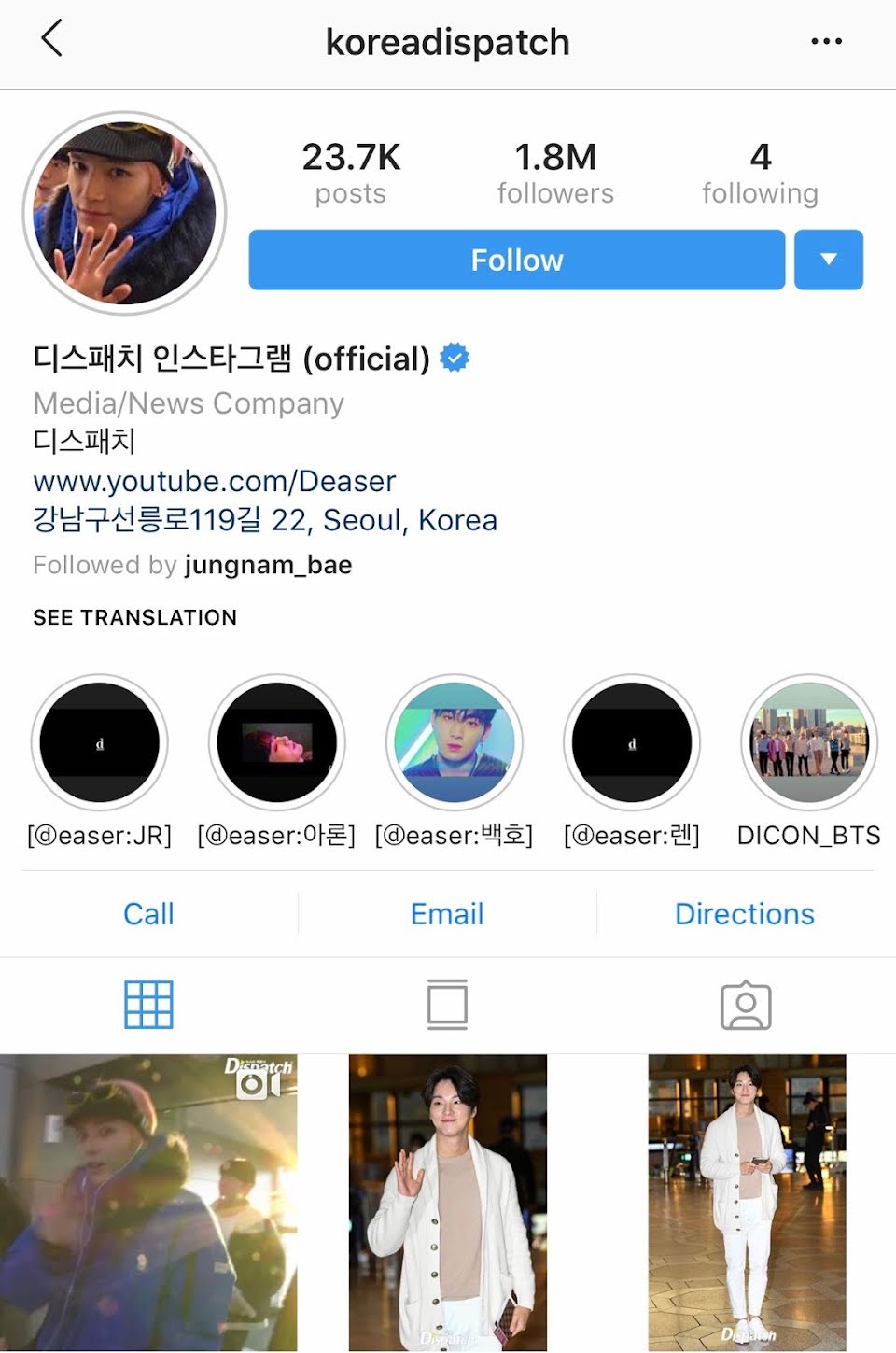Open the [@easer:렌] story highlight

(632, 743)
